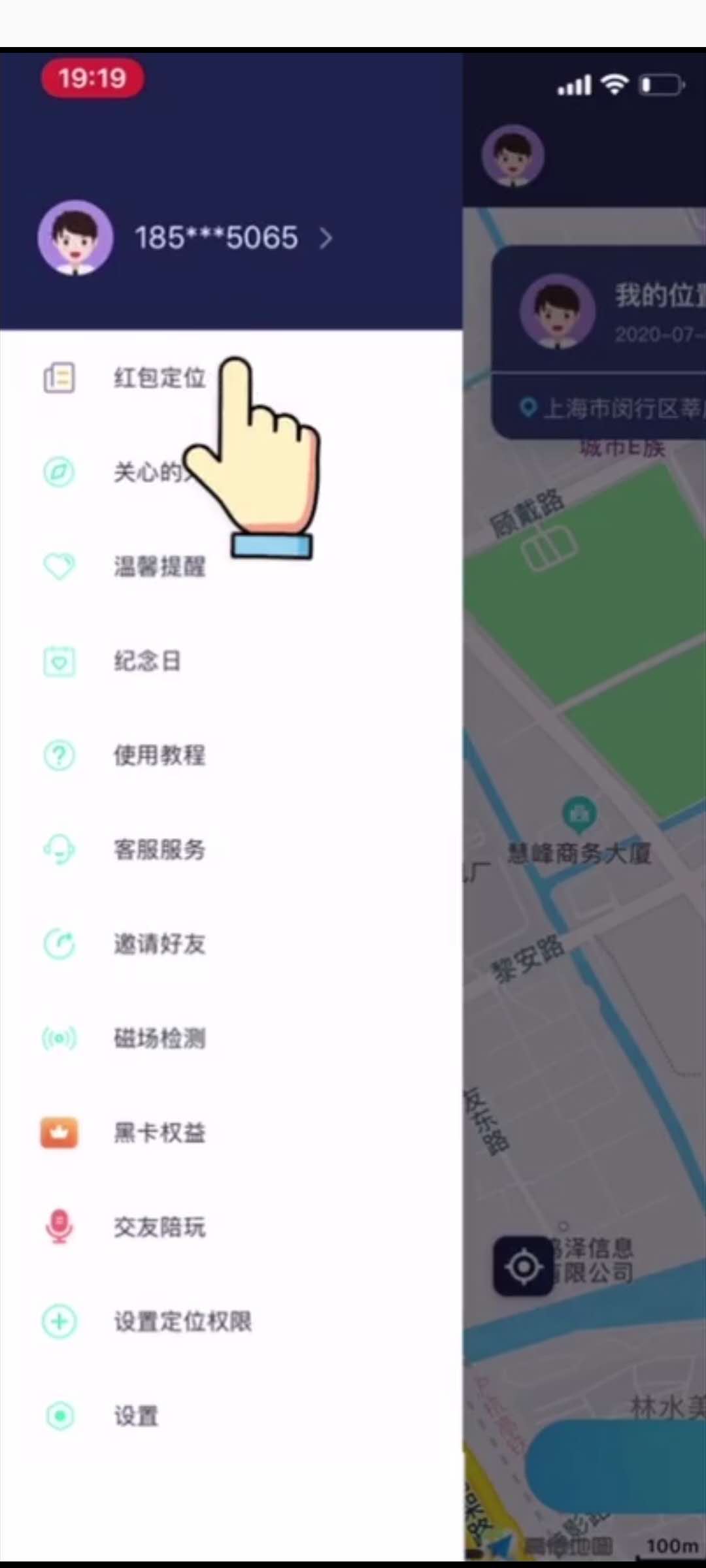The image size is (706, 1568).
Task: Tap the recenter location button on map
Action: pos(524,1267)
